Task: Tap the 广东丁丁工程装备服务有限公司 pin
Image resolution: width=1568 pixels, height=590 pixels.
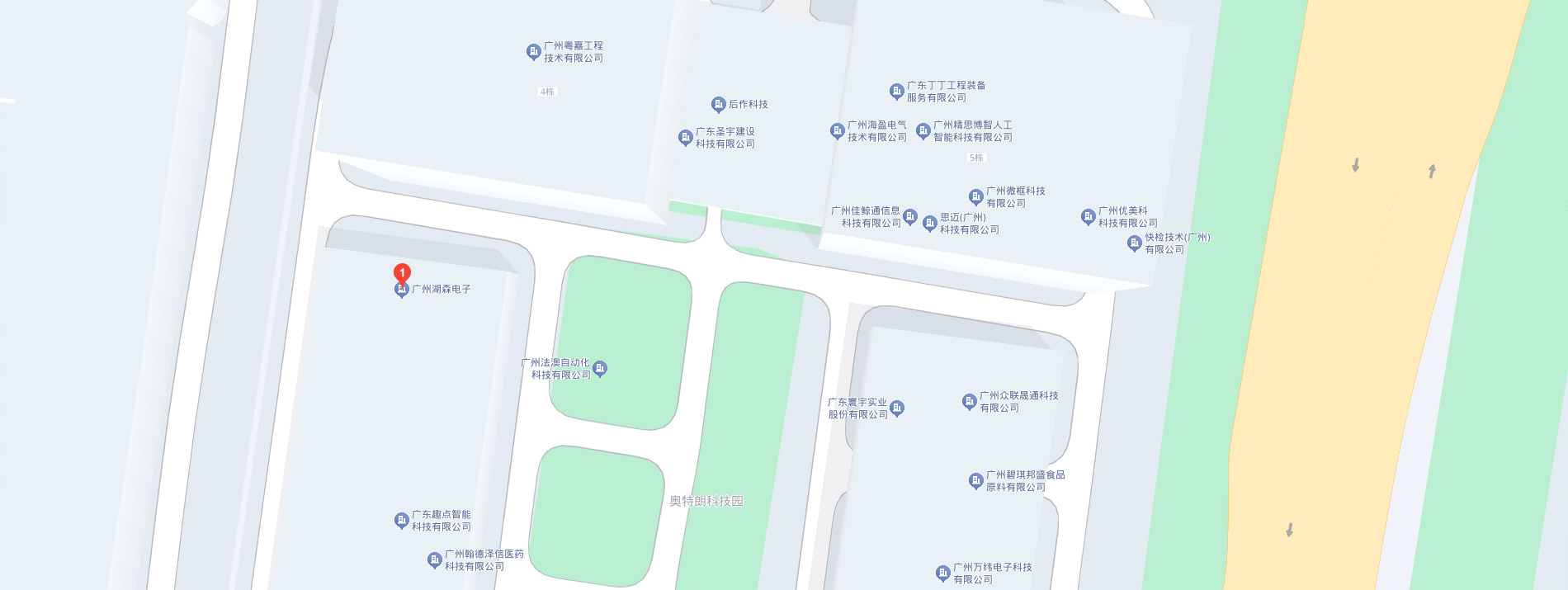Action: pyautogui.click(x=897, y=92)
